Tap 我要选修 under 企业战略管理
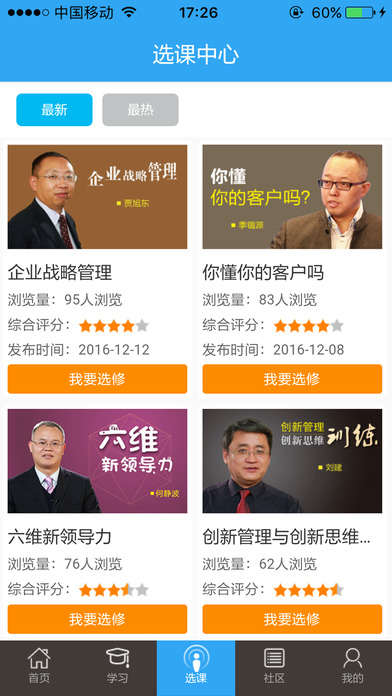Viewport: 392px width, 696px height. [x=97, y=379]
